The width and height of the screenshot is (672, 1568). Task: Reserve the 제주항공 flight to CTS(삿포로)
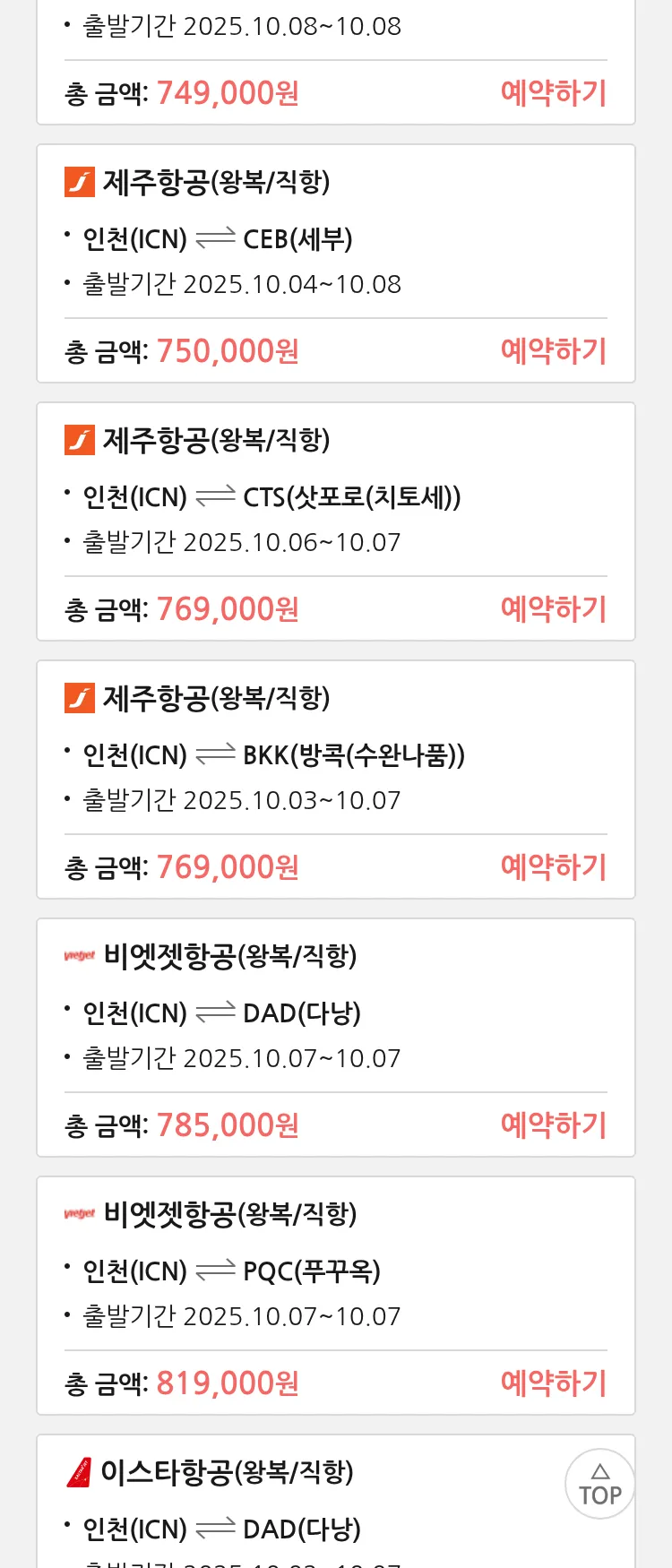(x=553, y=609)
